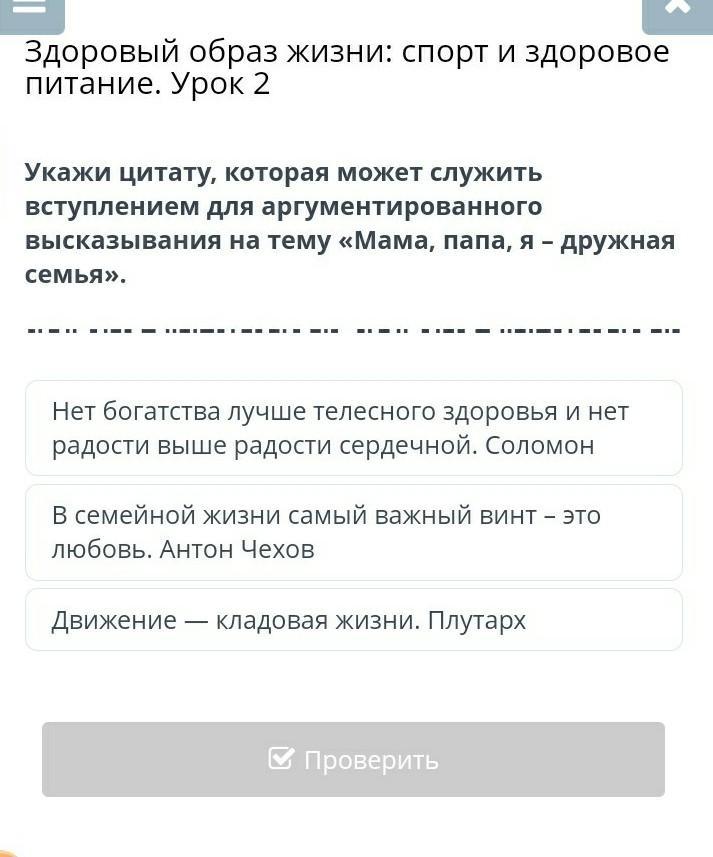This screenshot has height=857, width=713.
Task: Pick the Plutarch quote about movement
Action: [x=353, y=620]
